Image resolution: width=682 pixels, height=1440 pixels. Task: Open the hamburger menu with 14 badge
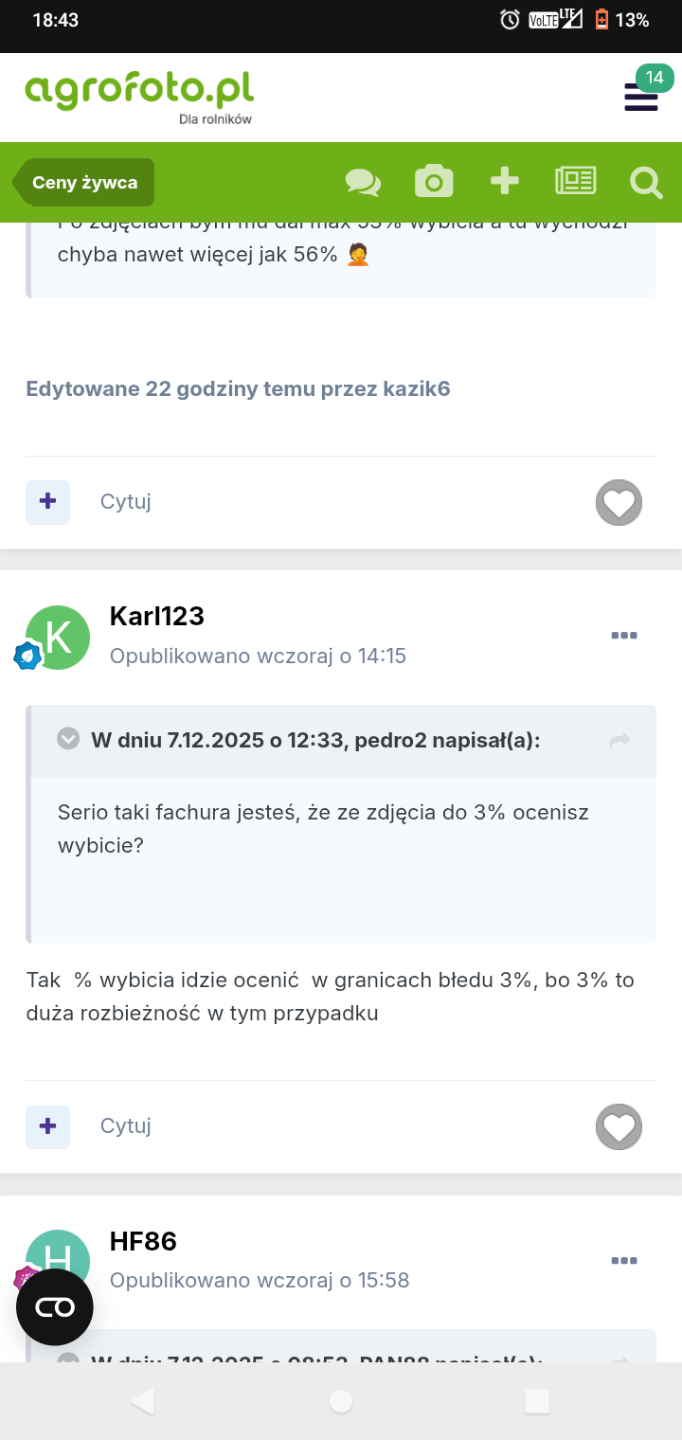pos(641,97)
